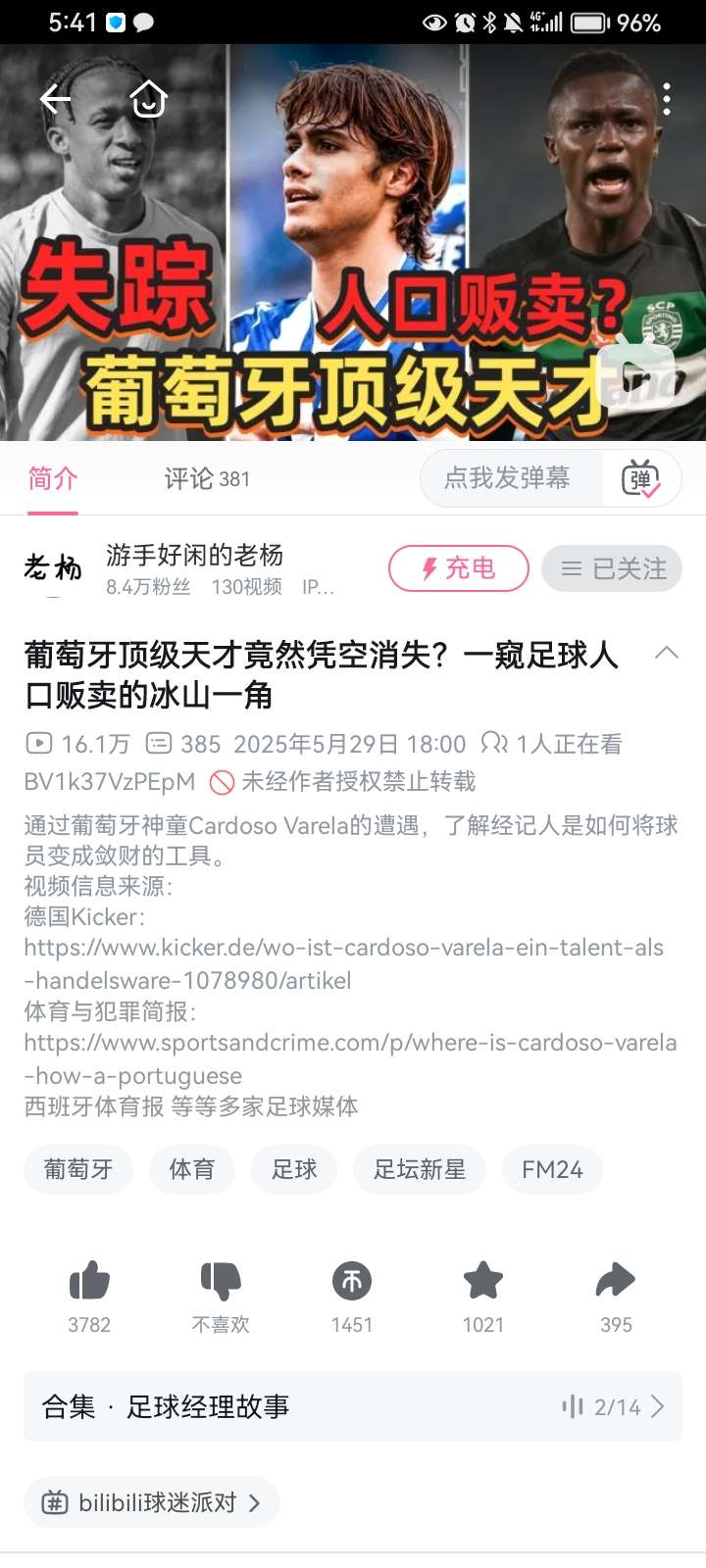Give coins to this video

[352, 1281]
